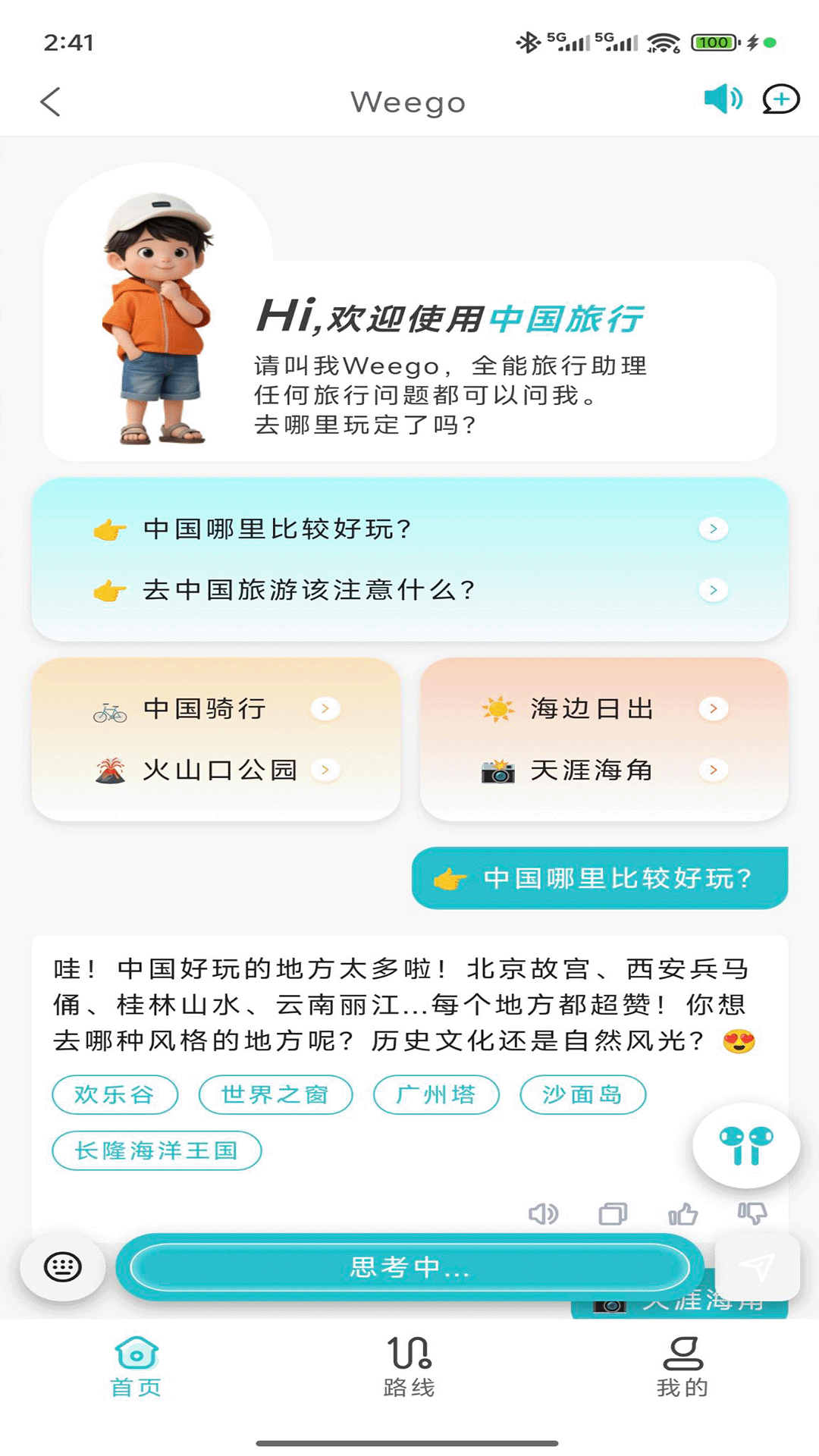
Task: Mute Weego's voice using the speaker icon
Action: tap(720, 99)
